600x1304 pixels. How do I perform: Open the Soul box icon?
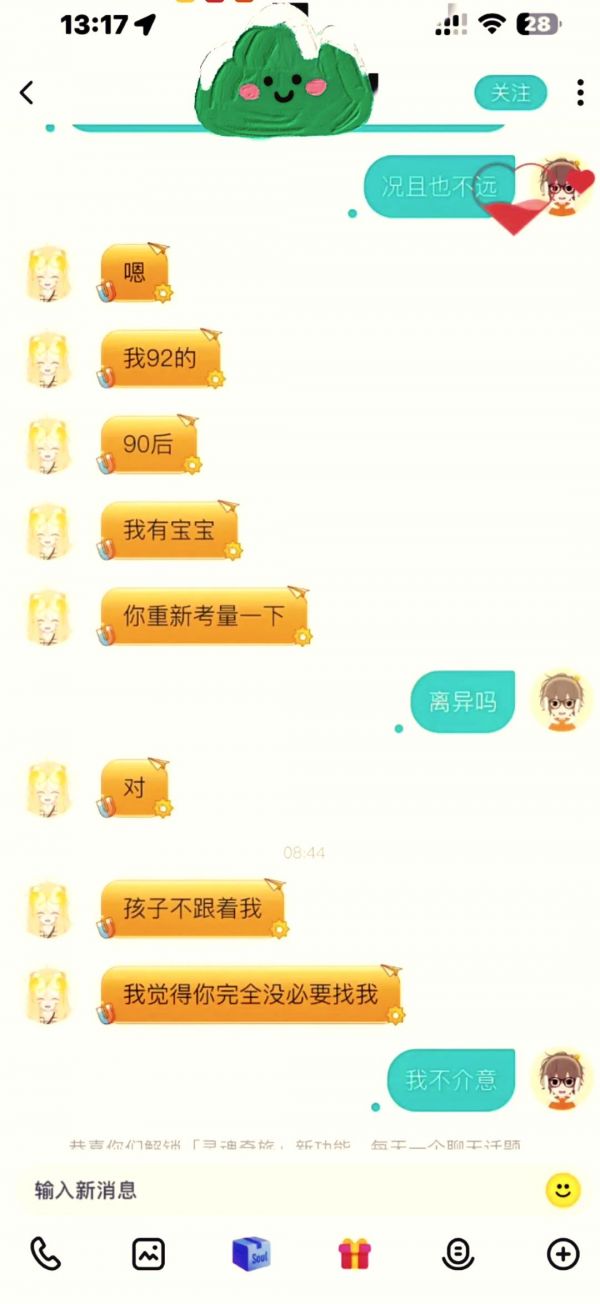[x=252, y=1253]
